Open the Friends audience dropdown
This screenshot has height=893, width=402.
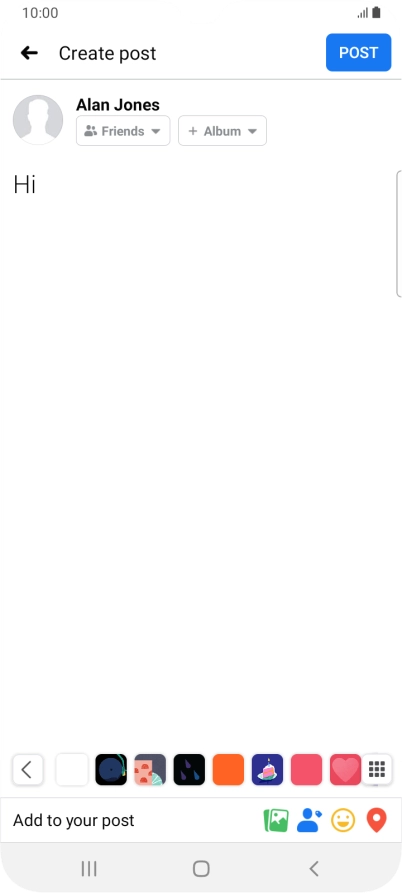[x=123, y=131]
